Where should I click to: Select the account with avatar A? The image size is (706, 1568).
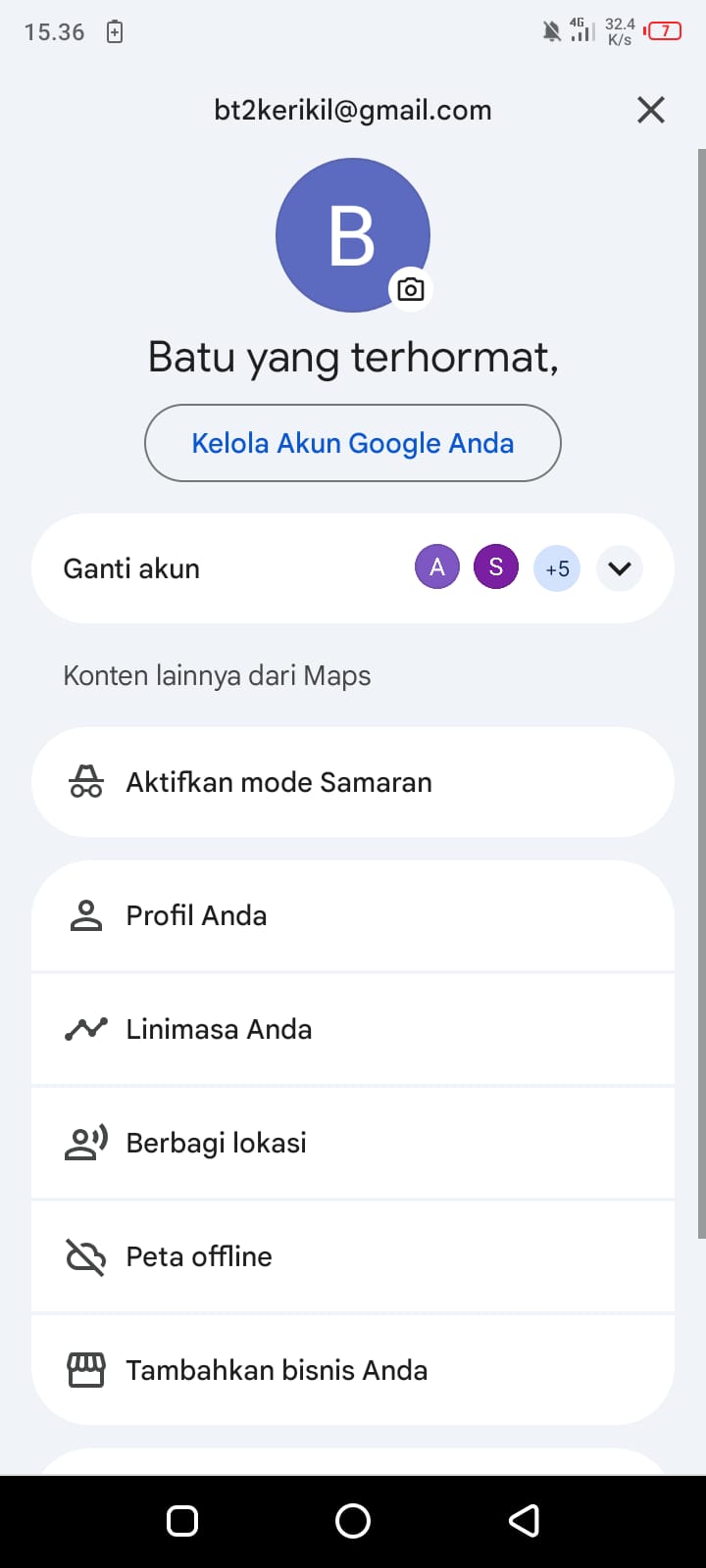437,567
